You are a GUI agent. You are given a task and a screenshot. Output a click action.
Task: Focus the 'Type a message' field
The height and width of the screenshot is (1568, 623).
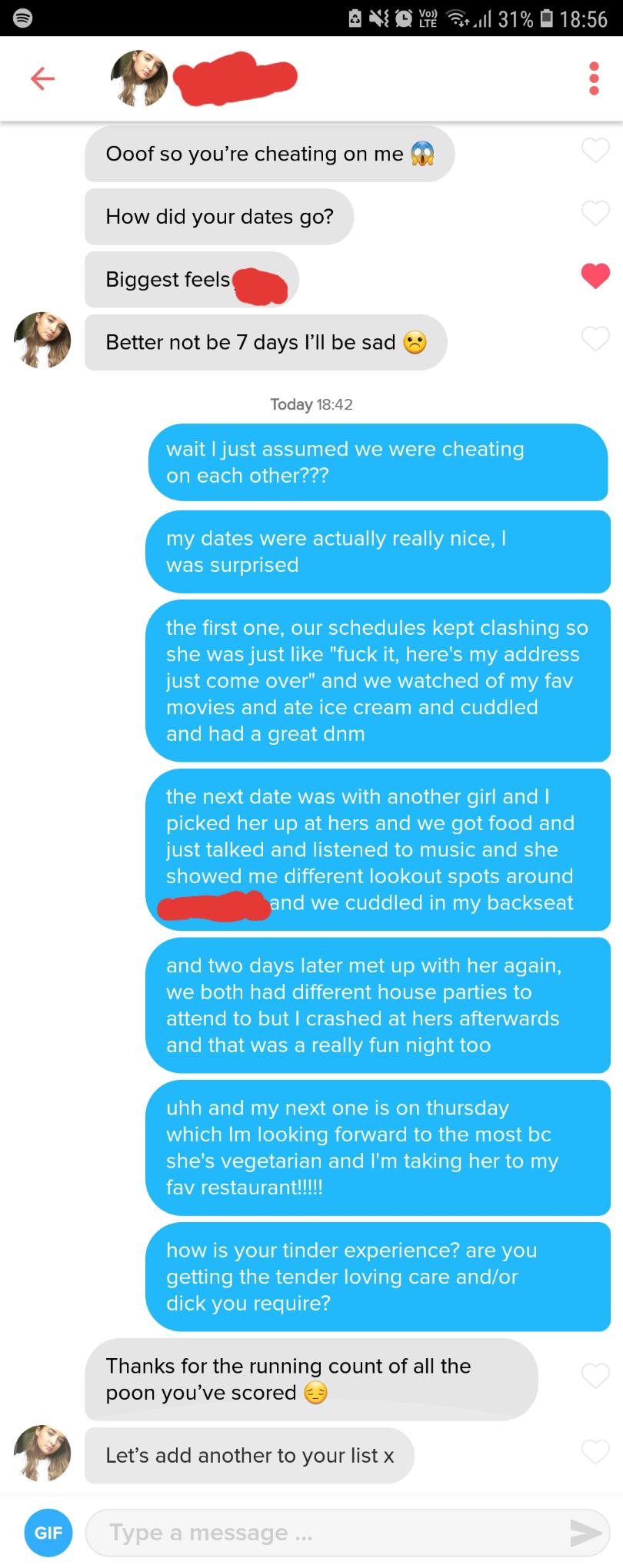pyautogui.click(x=323, y=1532)
